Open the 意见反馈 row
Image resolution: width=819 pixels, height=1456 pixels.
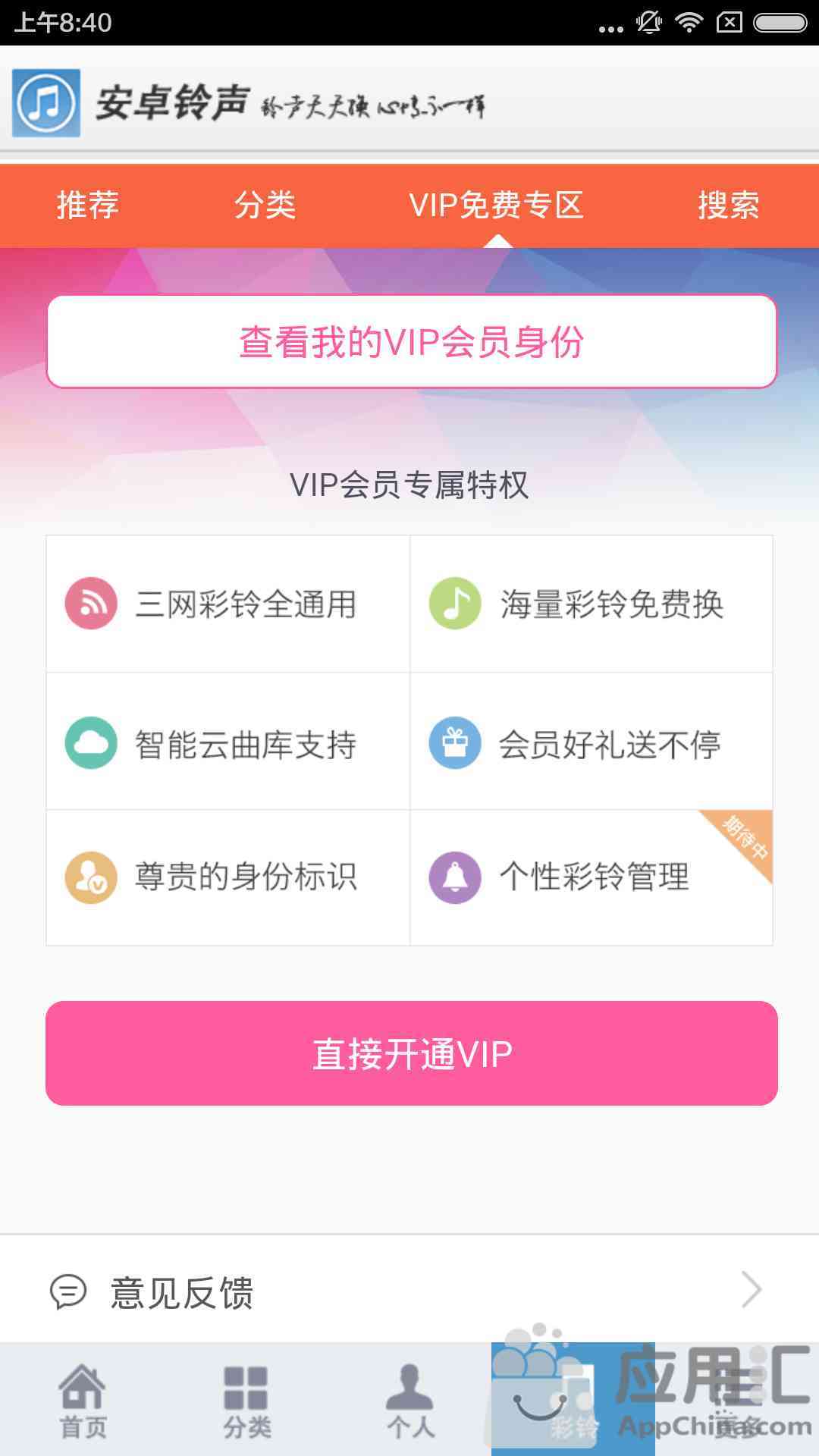tap(409, 1291)
